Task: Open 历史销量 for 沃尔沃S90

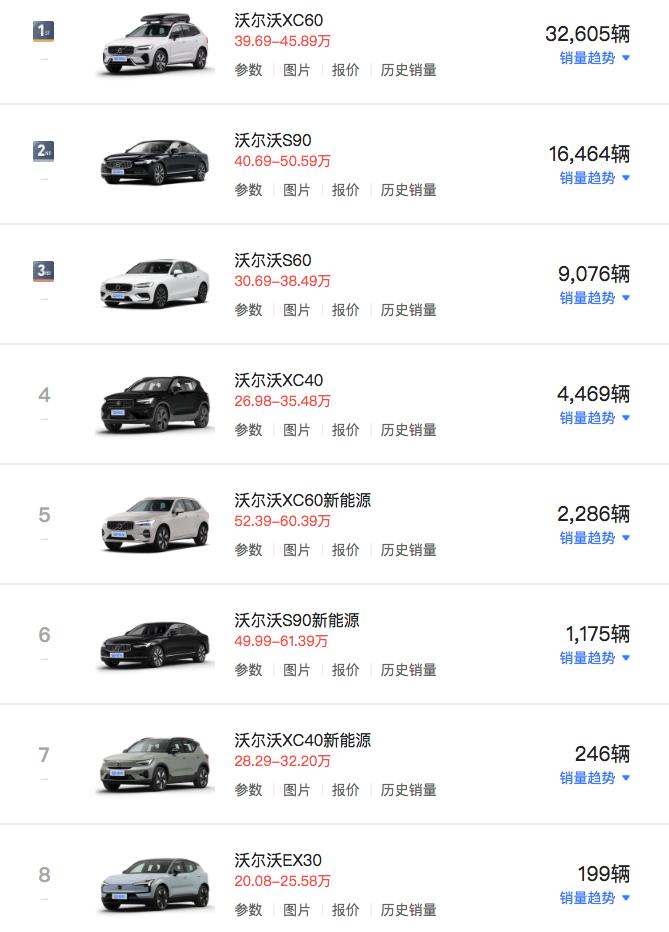Action: coord(408,190)
